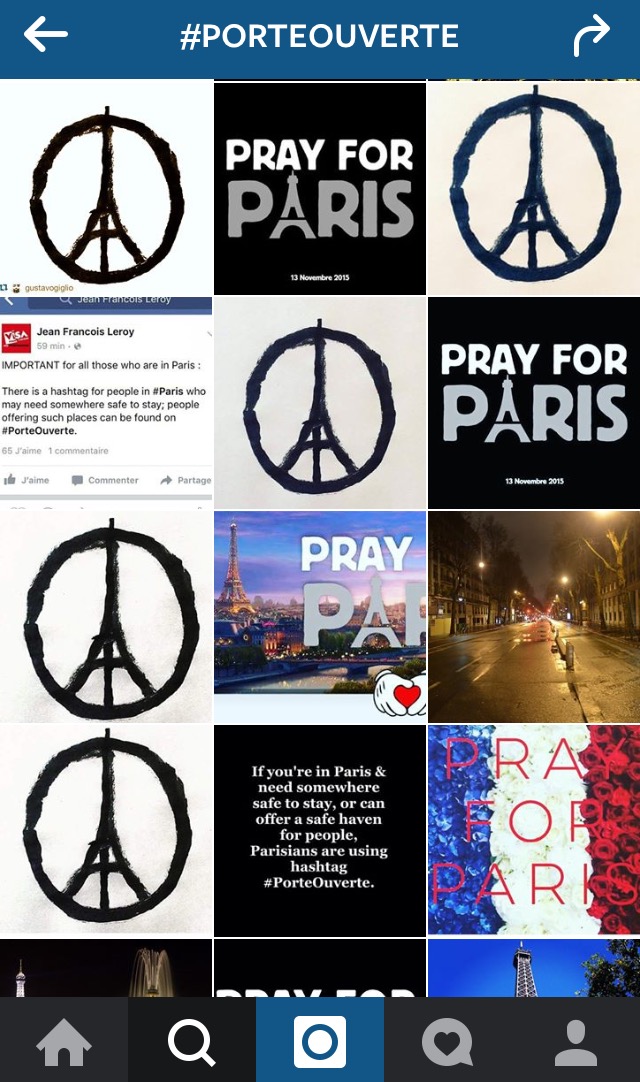Open the Jean Francois Leroy Facebook screenshot post

[106, 402]
